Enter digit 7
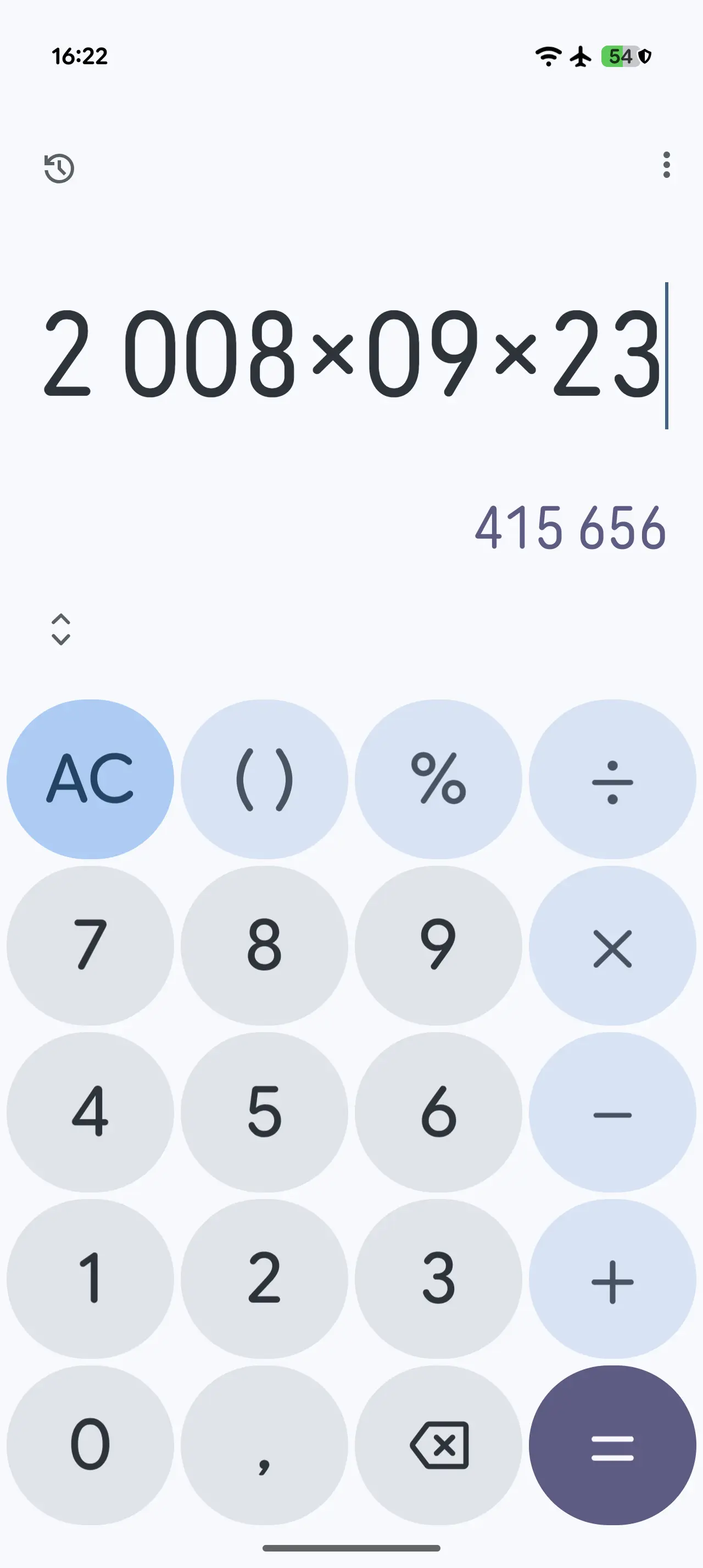The height and width of the screenshot is (1568, 703). 90,947
